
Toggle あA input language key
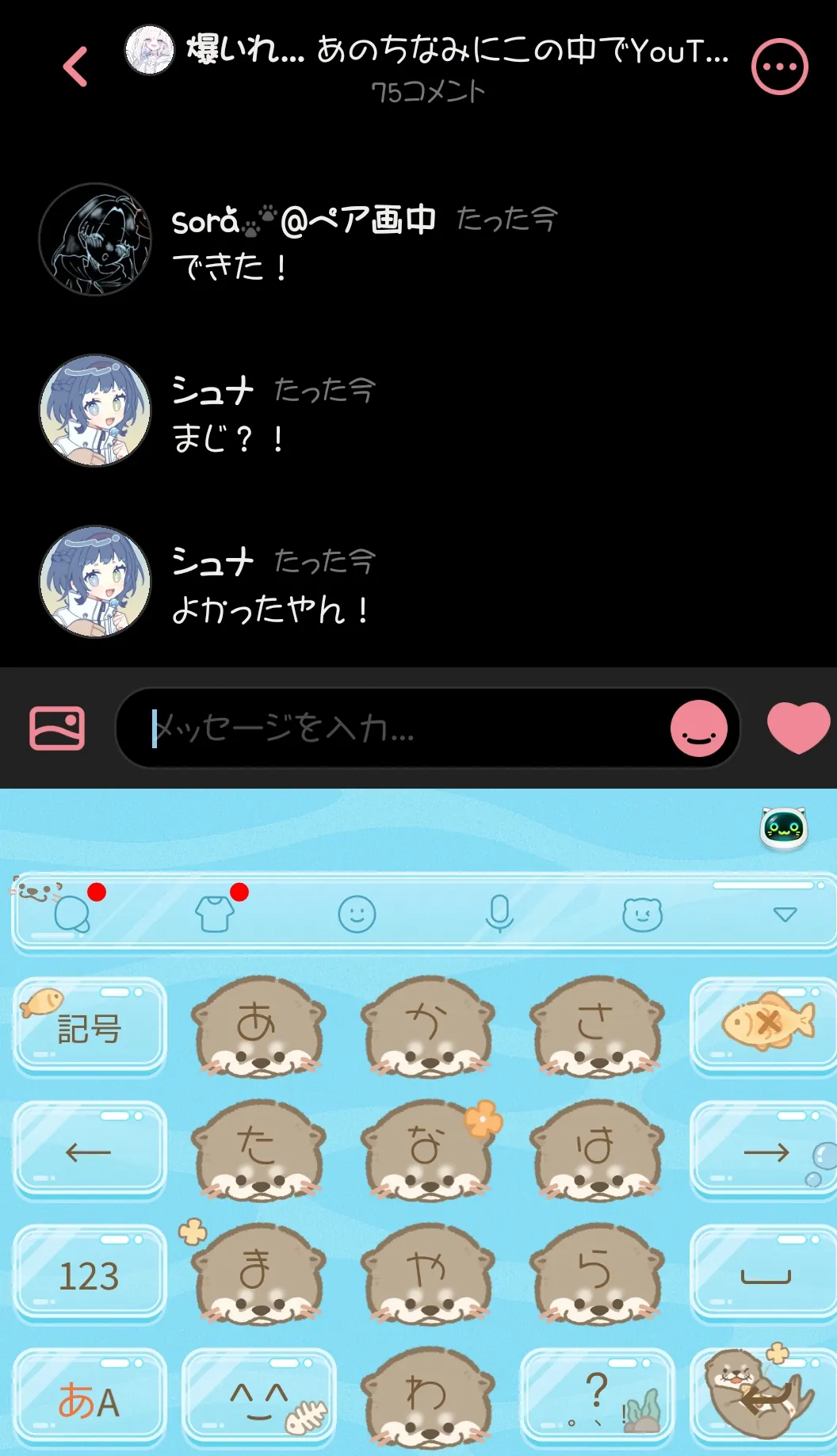[90, 1400]
